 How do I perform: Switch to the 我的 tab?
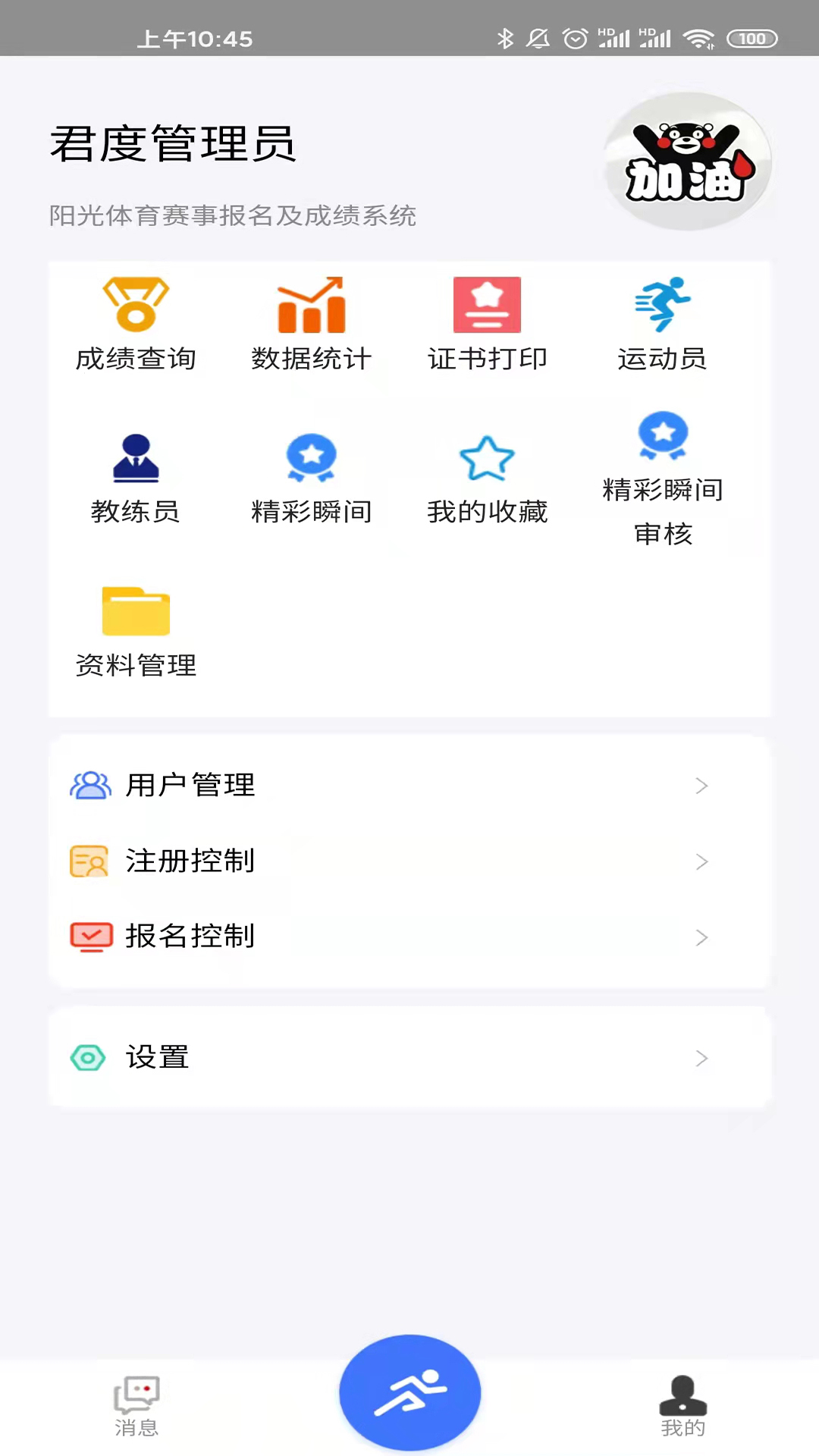click(x=682, y=1407)
